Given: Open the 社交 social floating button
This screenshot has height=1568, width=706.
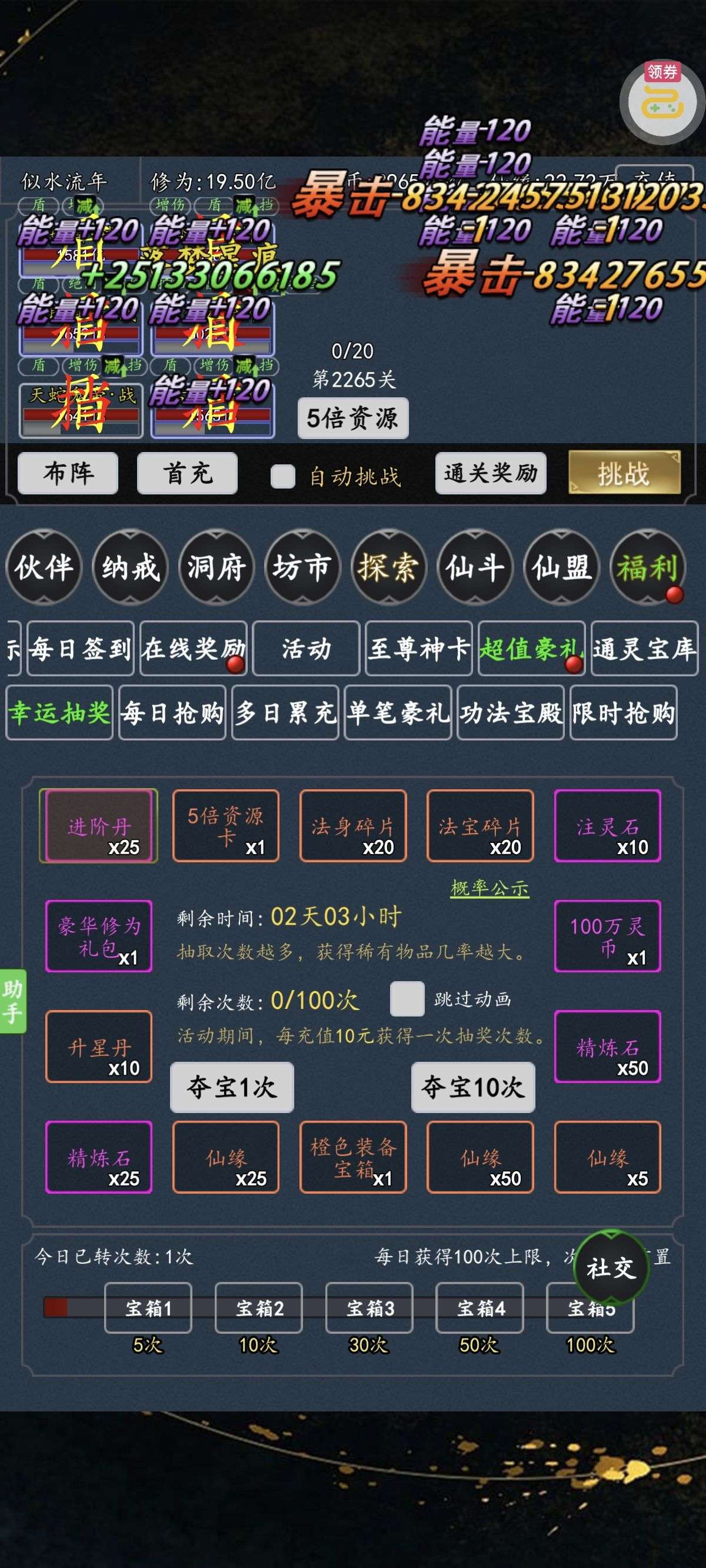Looking at the screenshot, I should coord(611,1268).
